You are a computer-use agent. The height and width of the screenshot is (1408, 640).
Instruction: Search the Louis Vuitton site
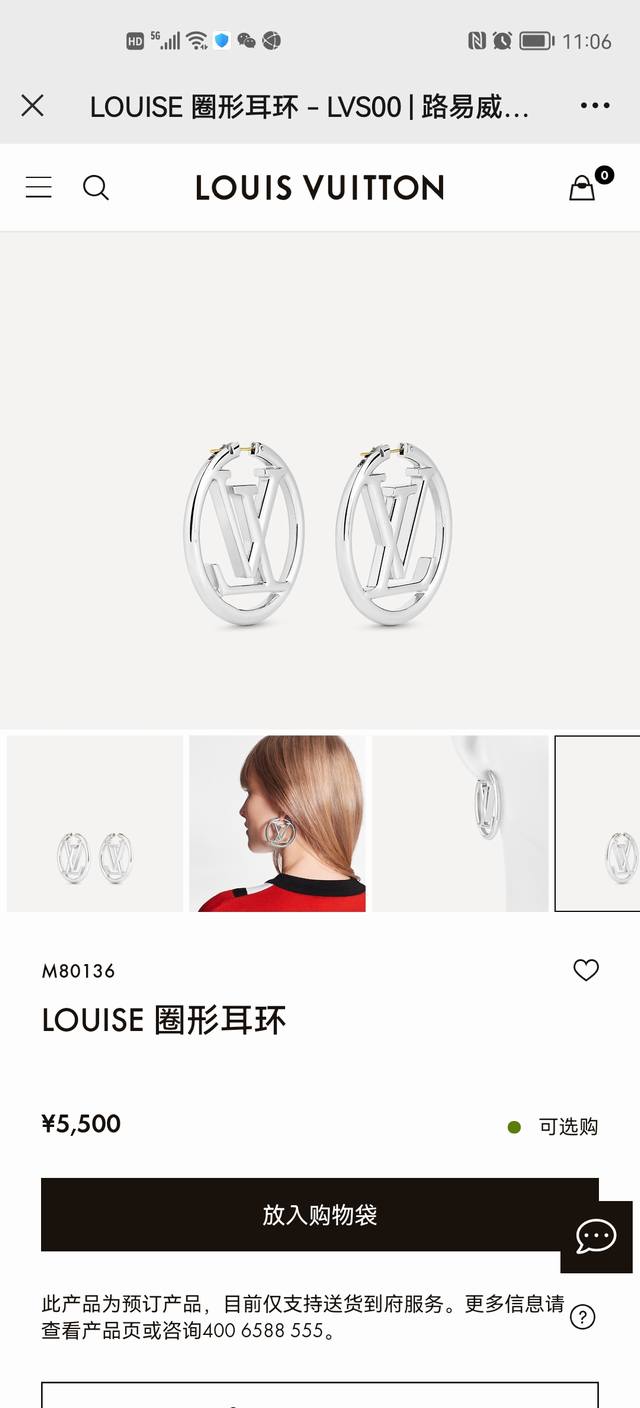tap(95, 187)
